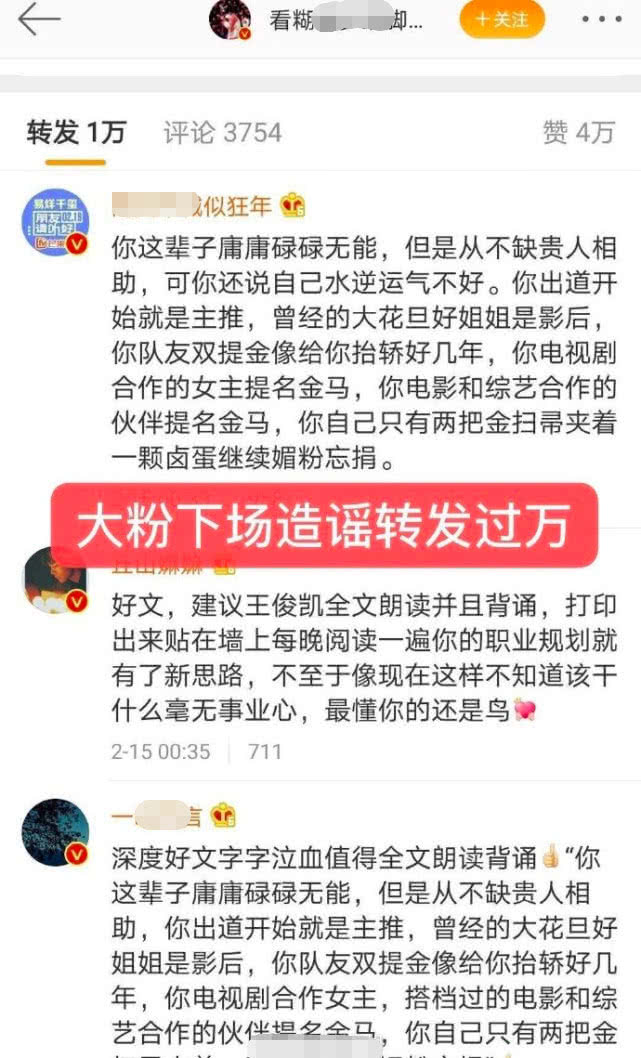Viewport: 641px width, 1058px height.
Task: Go back using the top arrow
Action: pos(39,19)
